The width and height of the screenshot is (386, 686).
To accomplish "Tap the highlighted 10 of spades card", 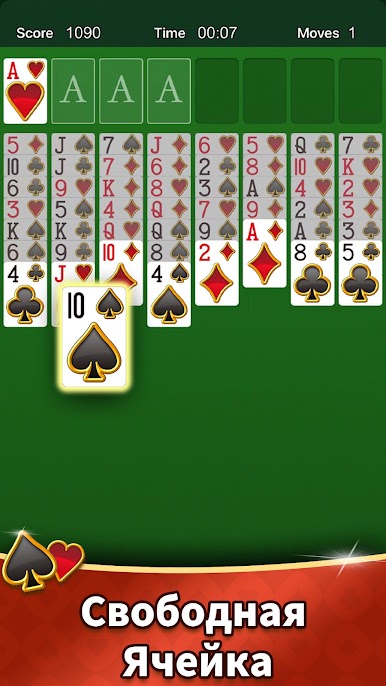I will (95, 337).
